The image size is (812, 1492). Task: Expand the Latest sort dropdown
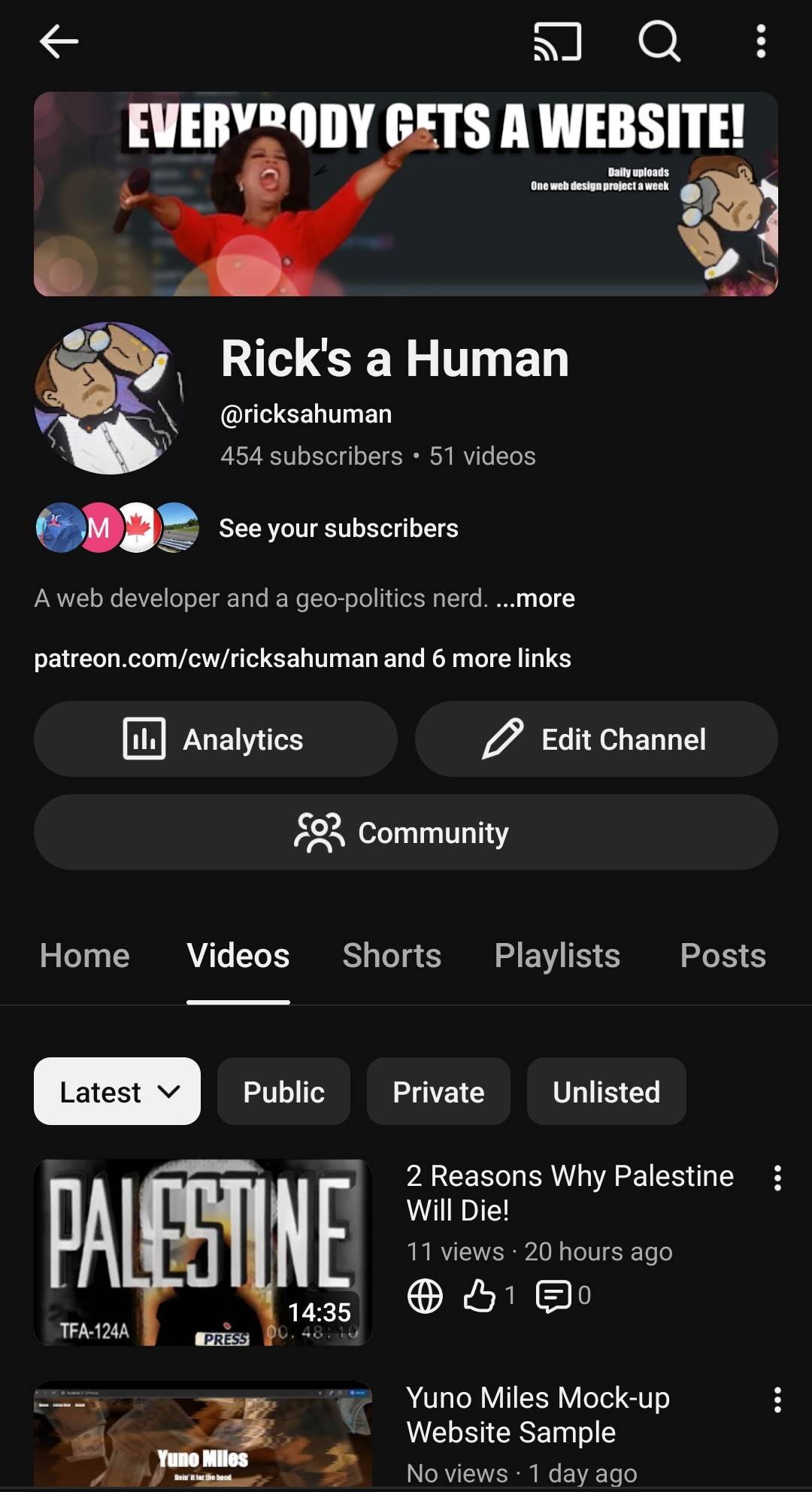click(x=117, y=1092)
